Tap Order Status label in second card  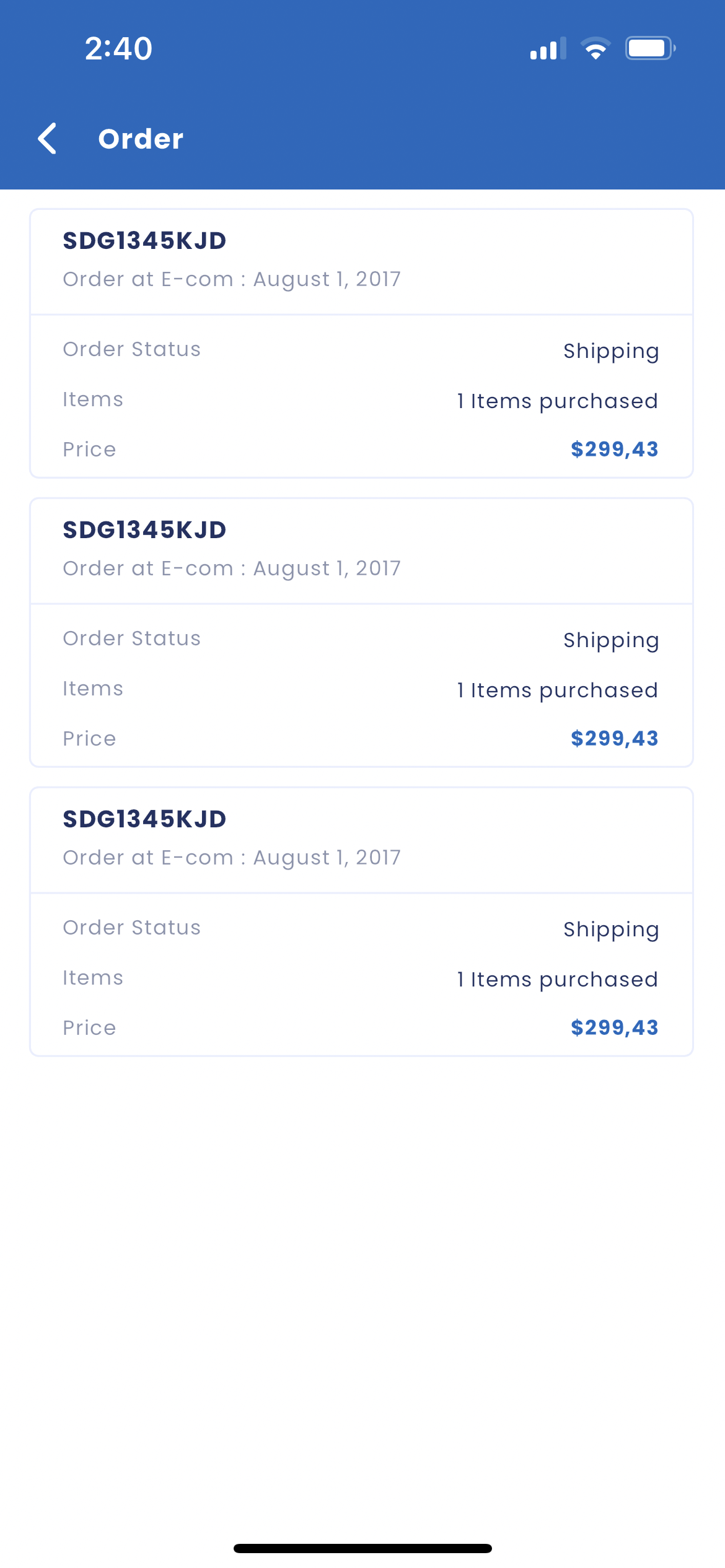click(131, 638)
